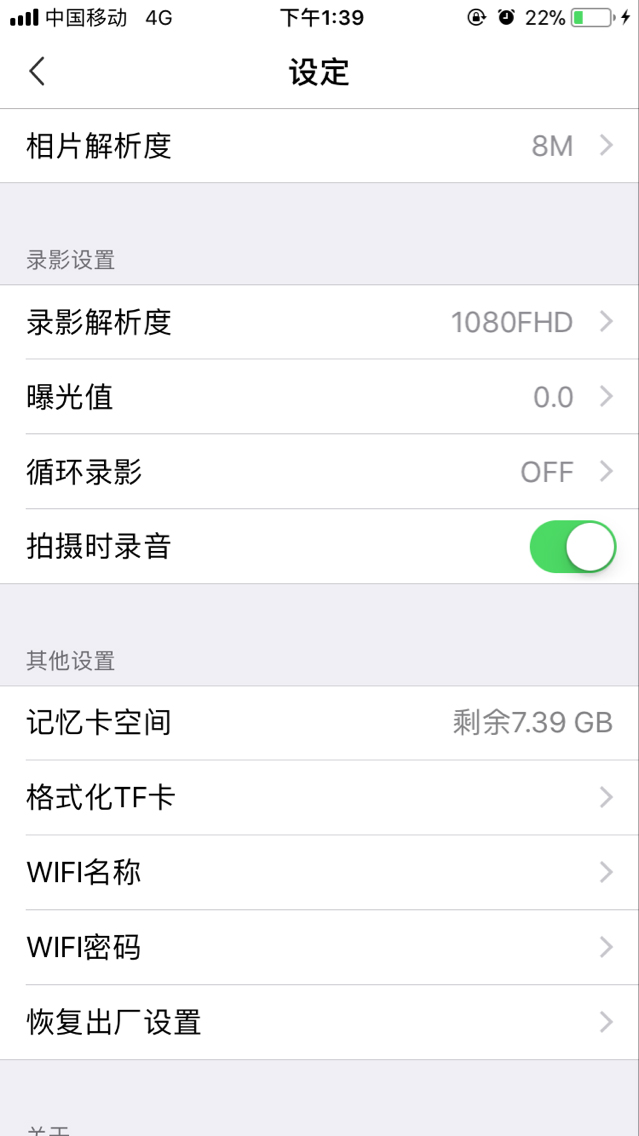This screenshot has width=639, height=1136.
Task: Change 录影解析度 from 1080FHD
Action: click(320, 322)
